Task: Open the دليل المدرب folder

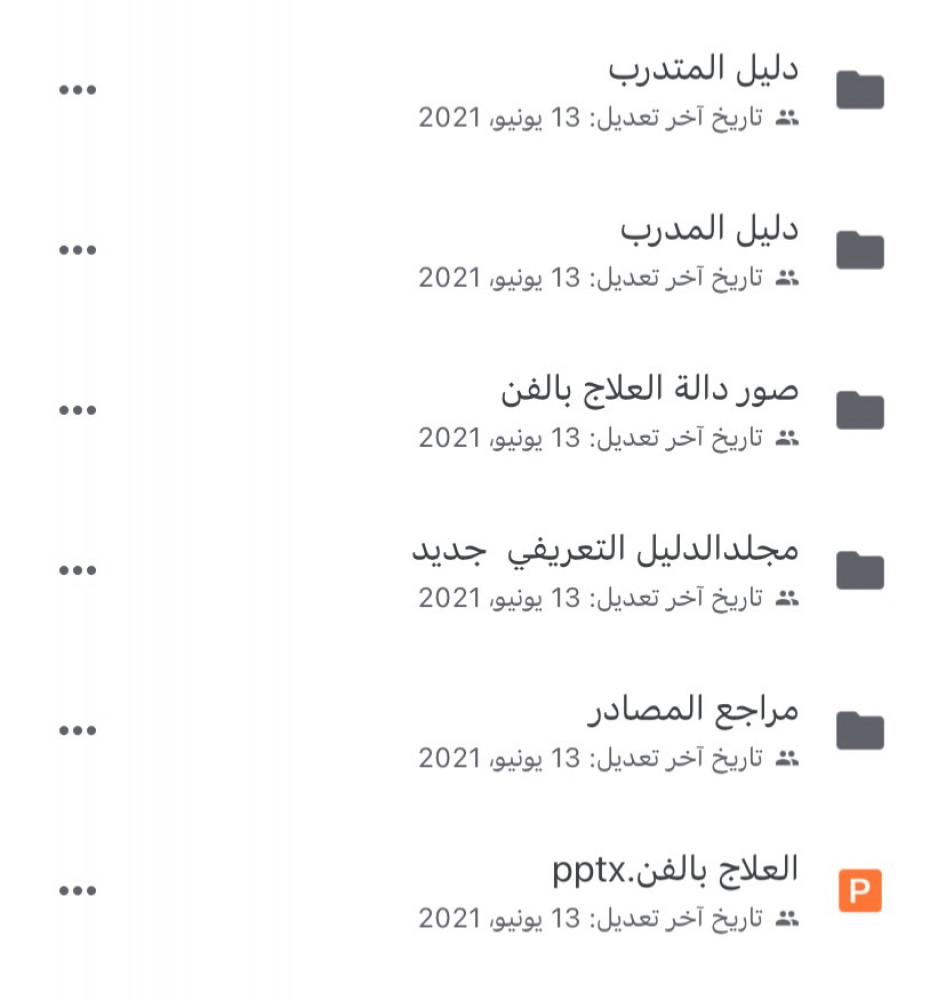Action: tap(709, 229)
